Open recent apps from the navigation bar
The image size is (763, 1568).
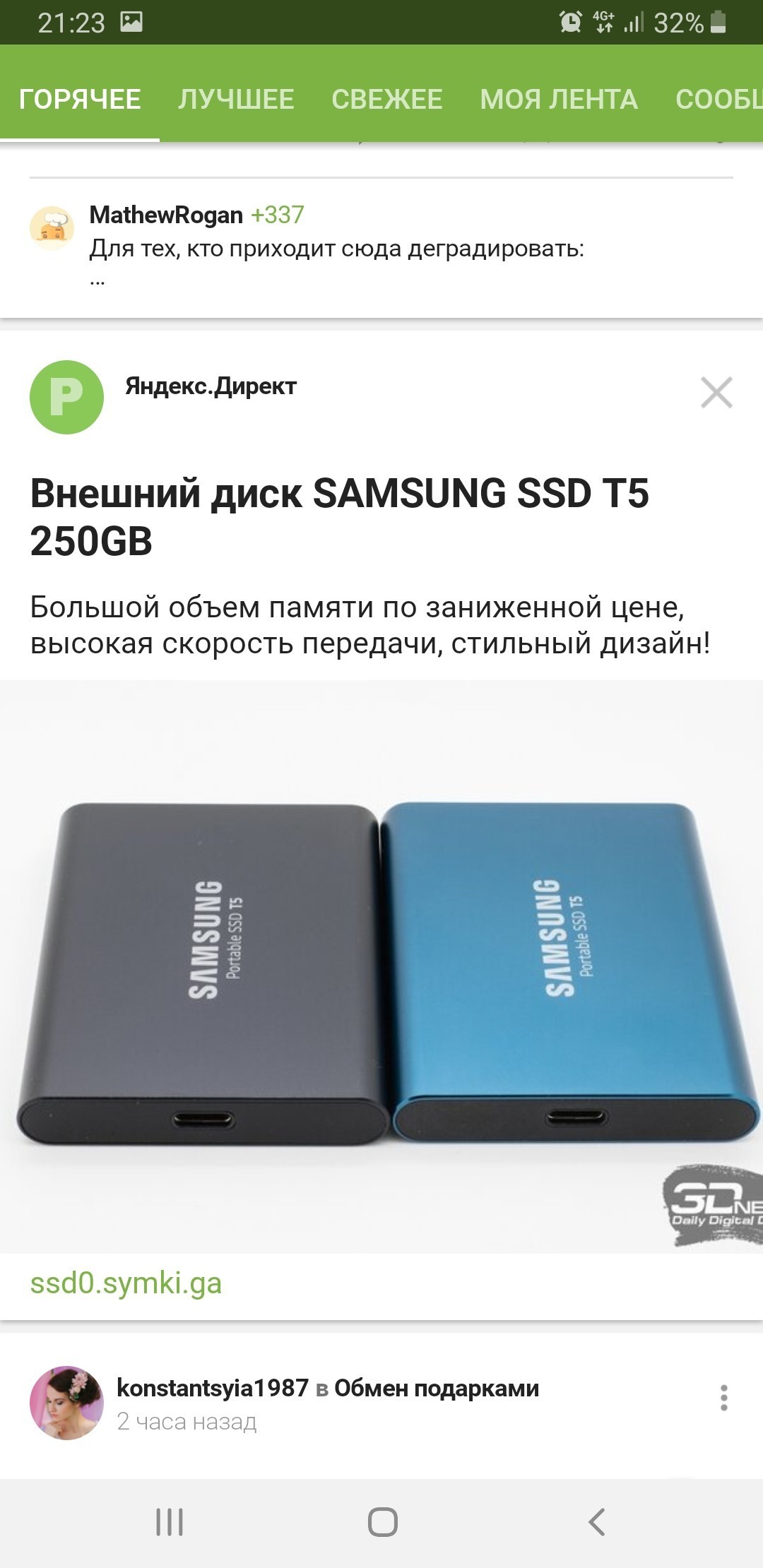point(170,1522)
